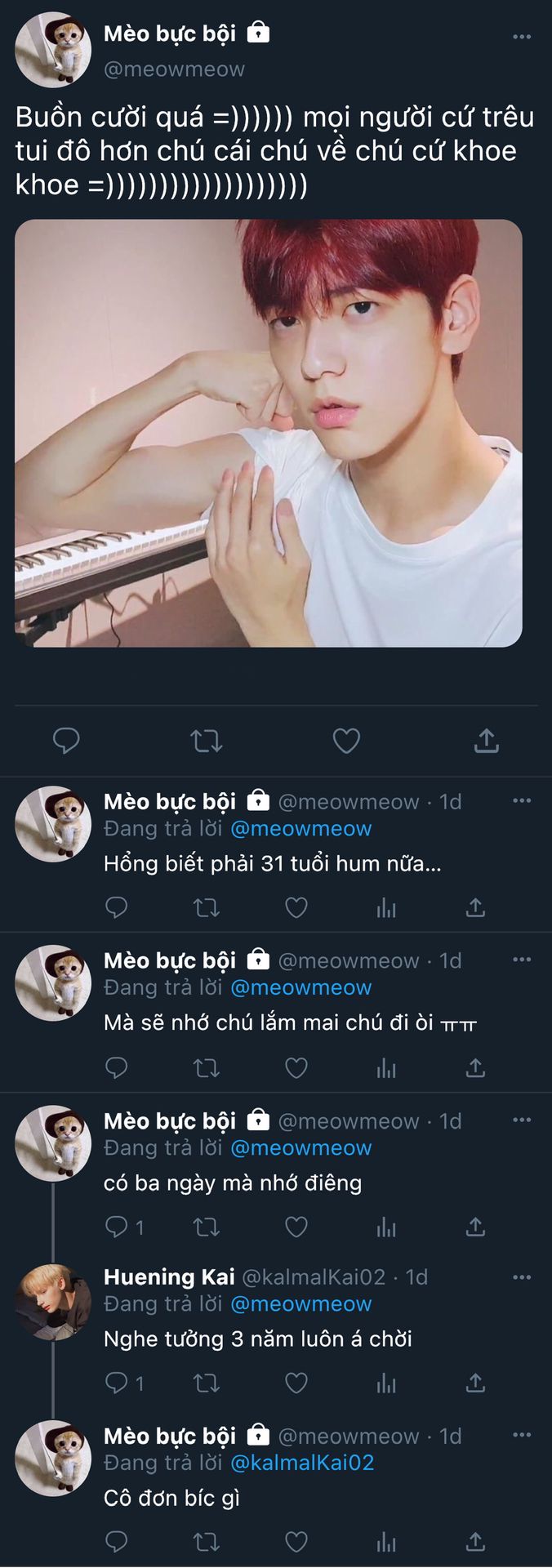This screenshot has height=1568, width=552.
Task: Like the main tweet
Action: point(346,741)
